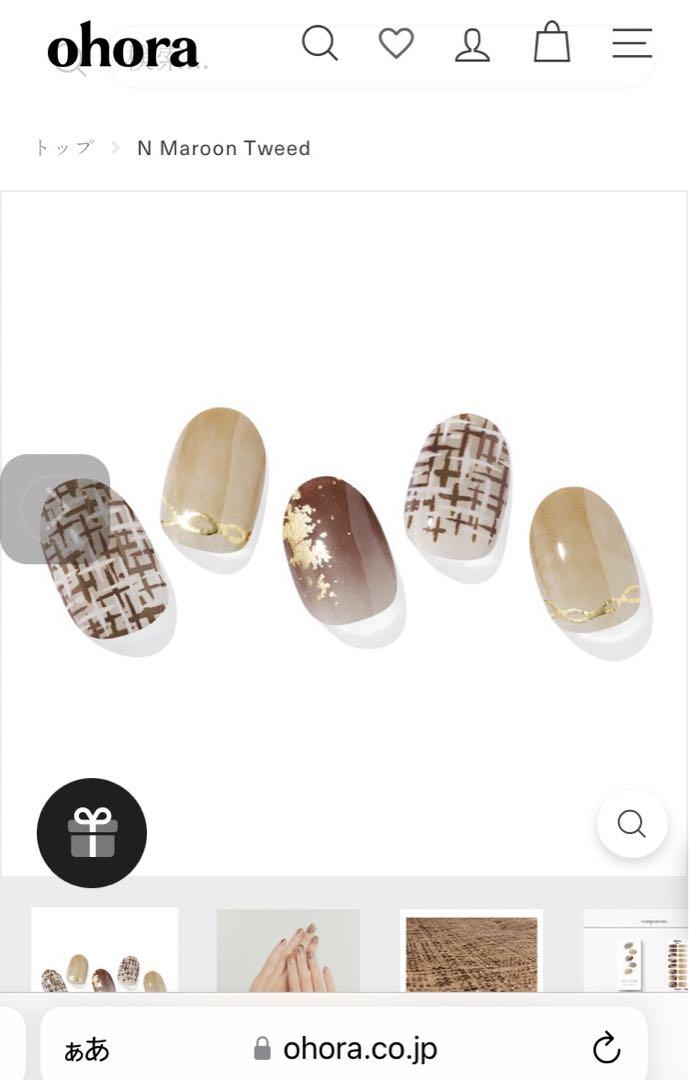Open the shopping bag
This screenshot has height=1080, width=689.
click(552, 43)
